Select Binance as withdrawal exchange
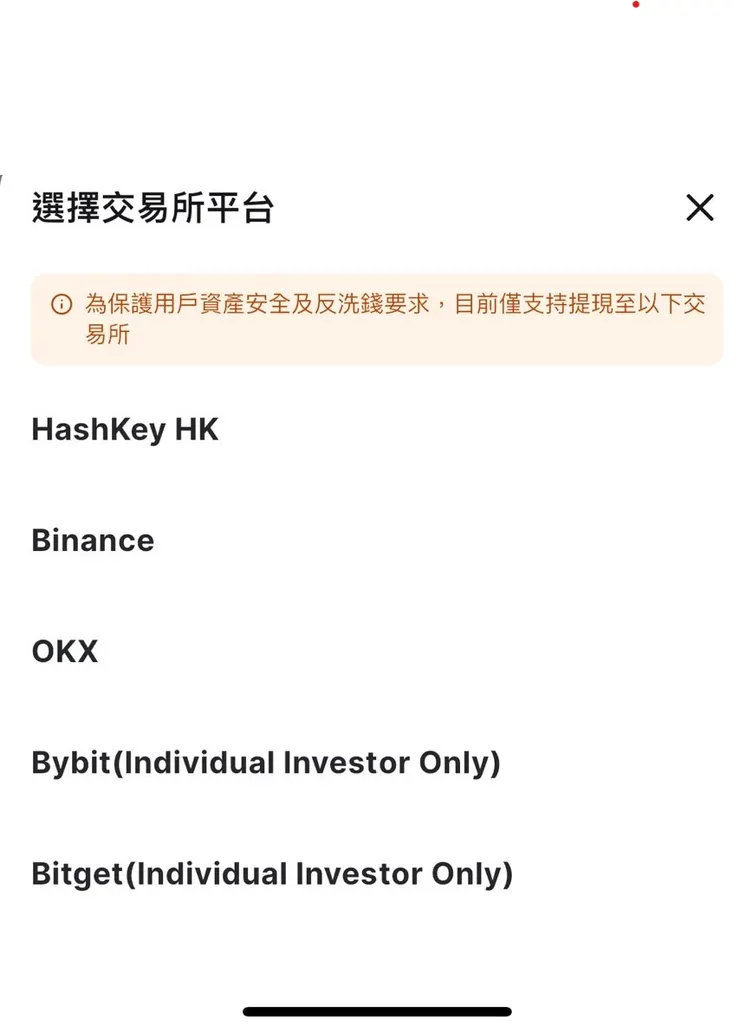 coord(92,540)
